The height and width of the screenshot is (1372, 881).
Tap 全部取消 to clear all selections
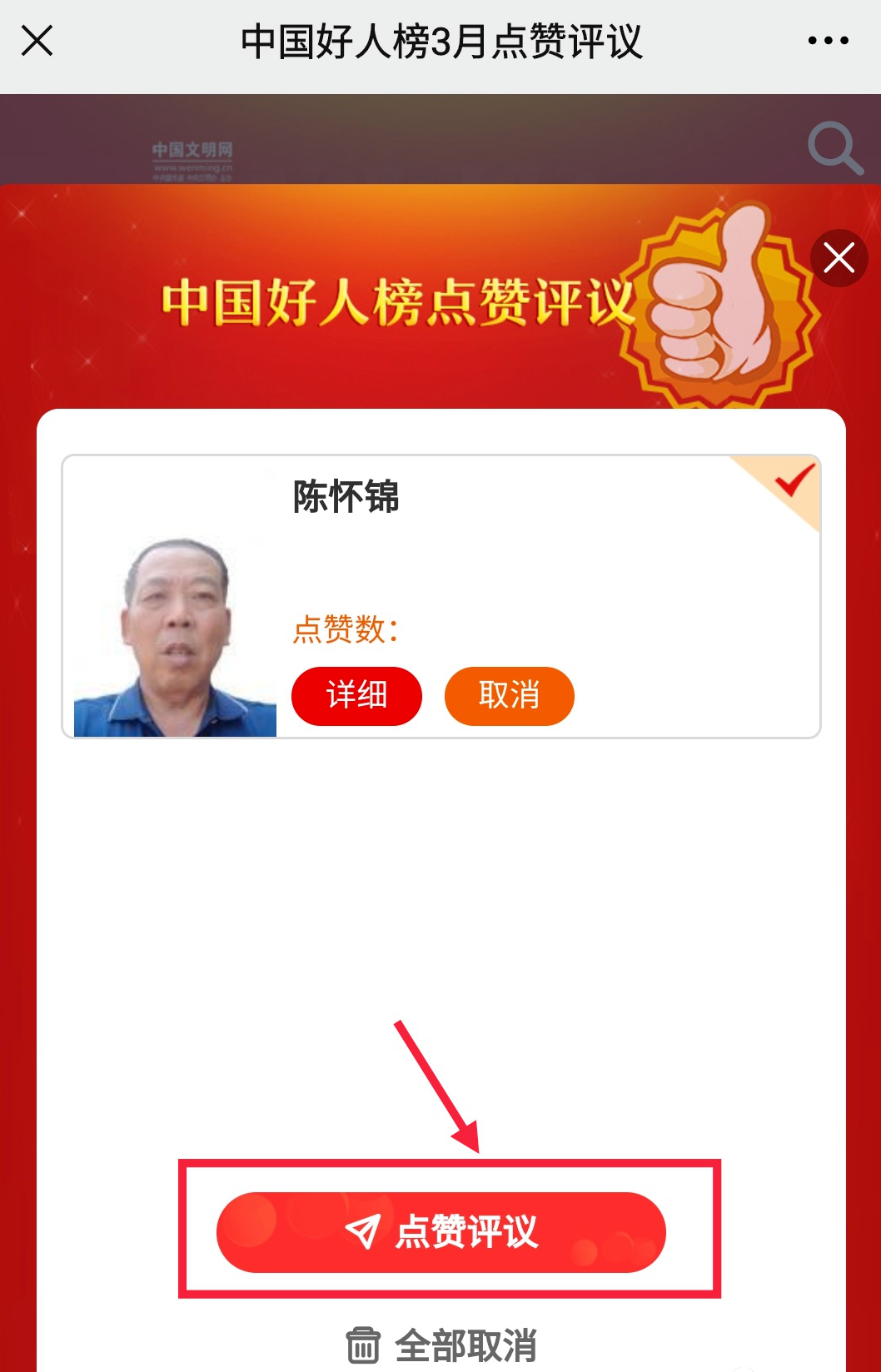441,1345
